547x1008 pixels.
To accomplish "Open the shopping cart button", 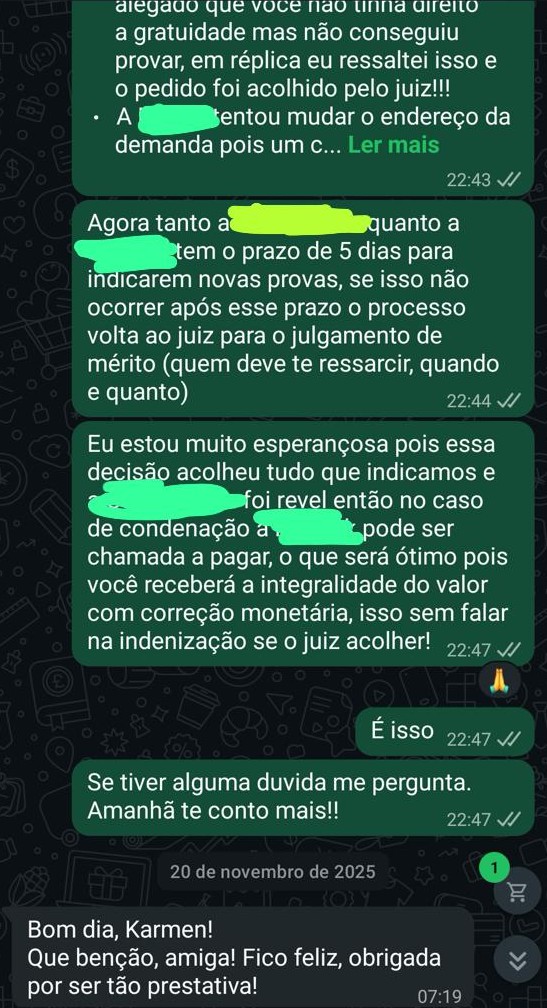I will [517, 891].
